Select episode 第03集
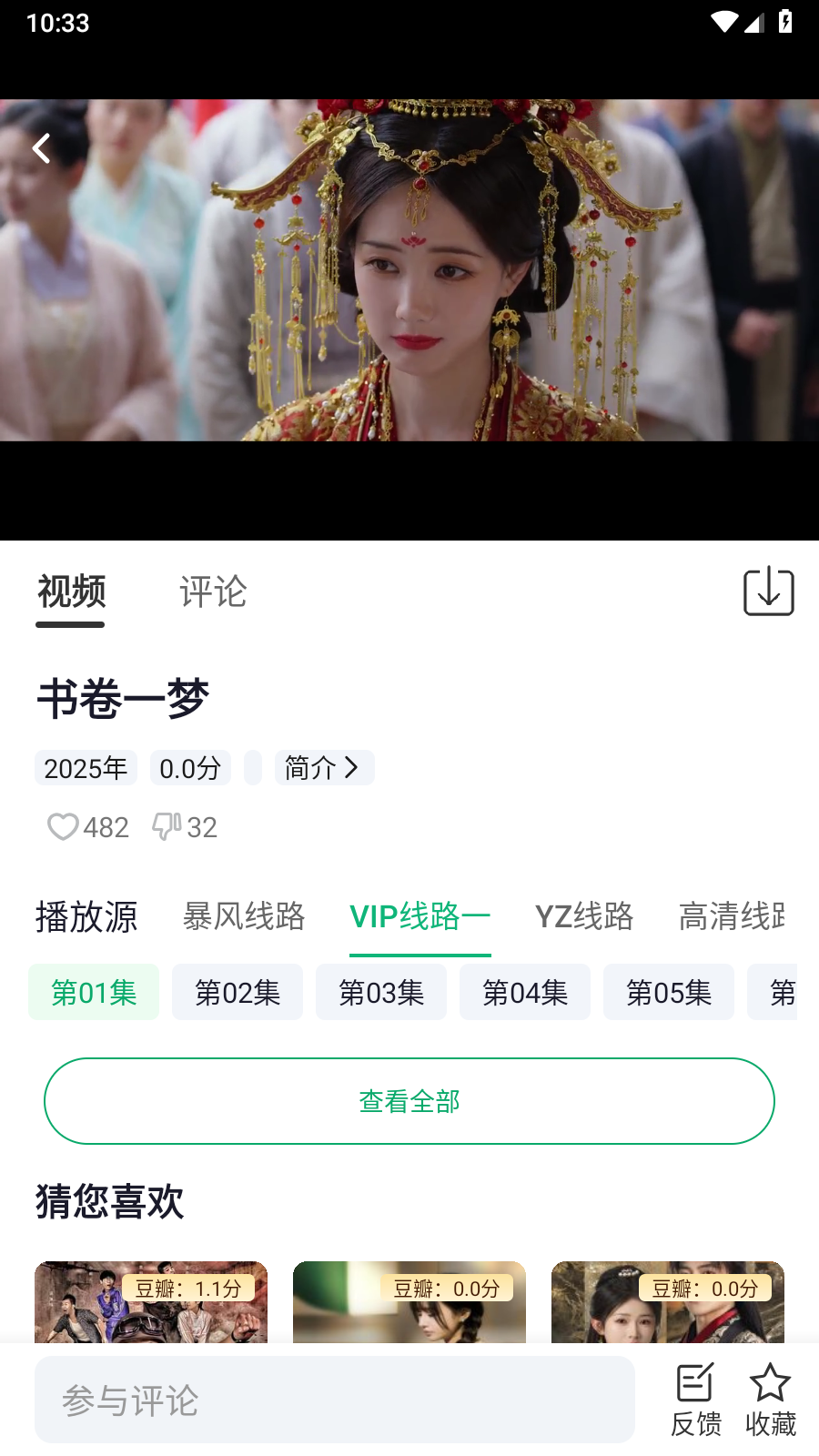 pos(381,992)
